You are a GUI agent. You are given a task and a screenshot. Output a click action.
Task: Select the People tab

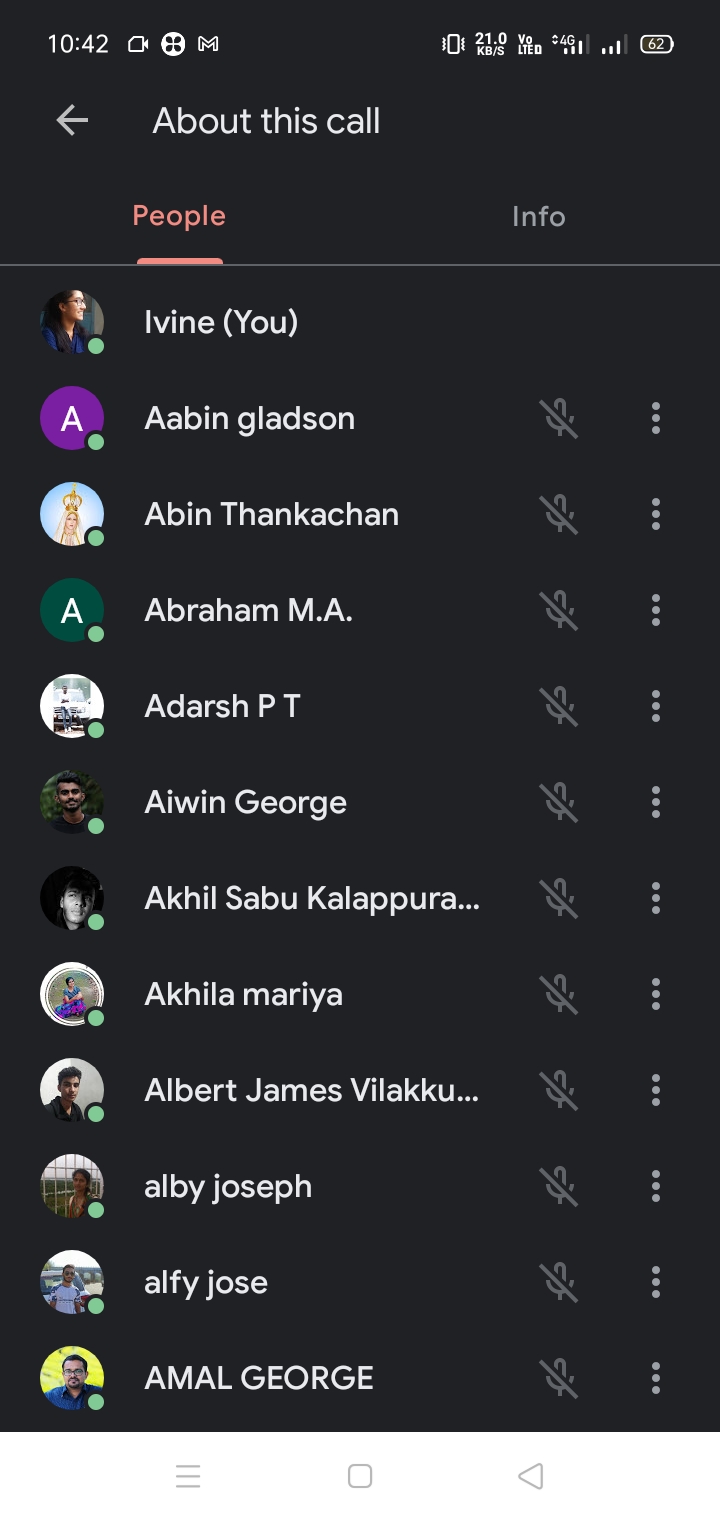(179, 217)
